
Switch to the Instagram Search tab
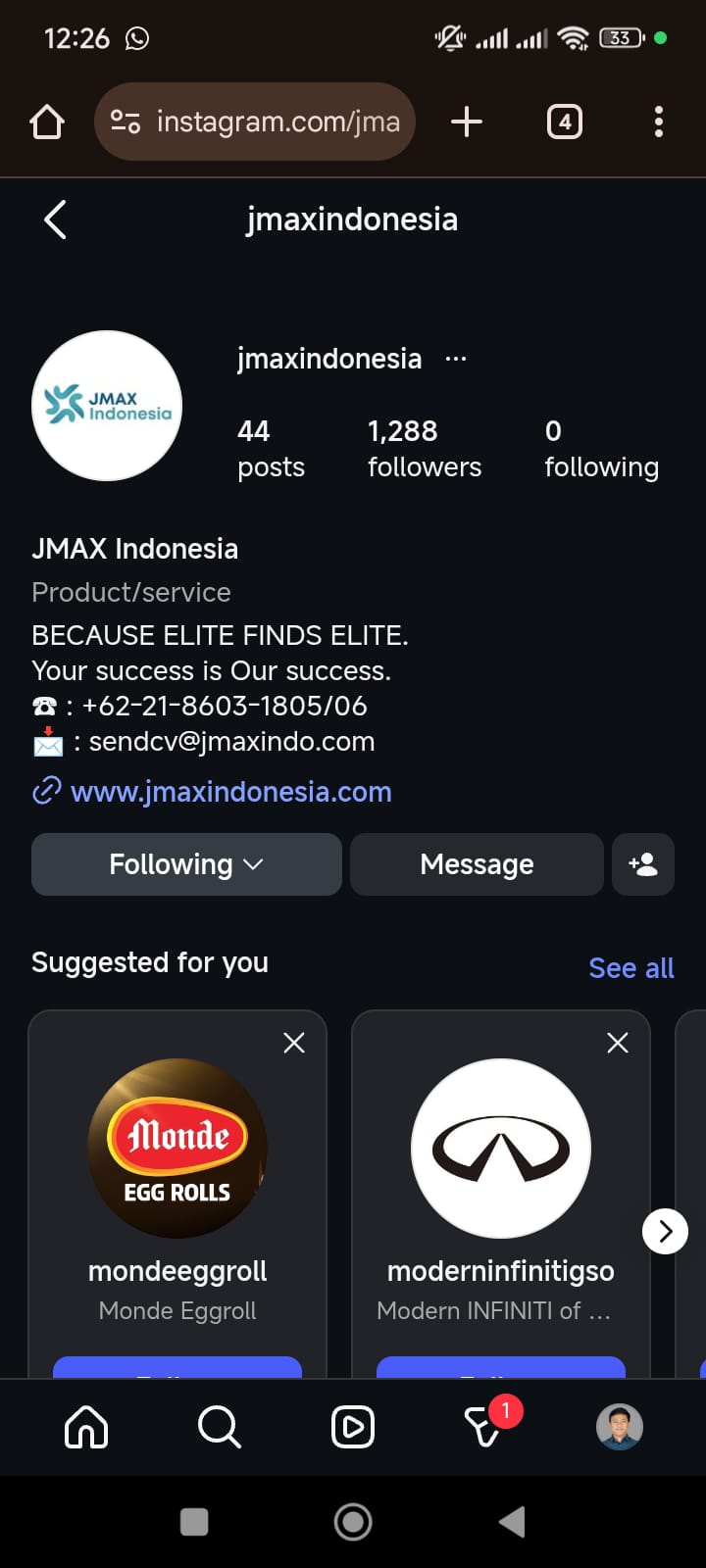(220, 1427)
